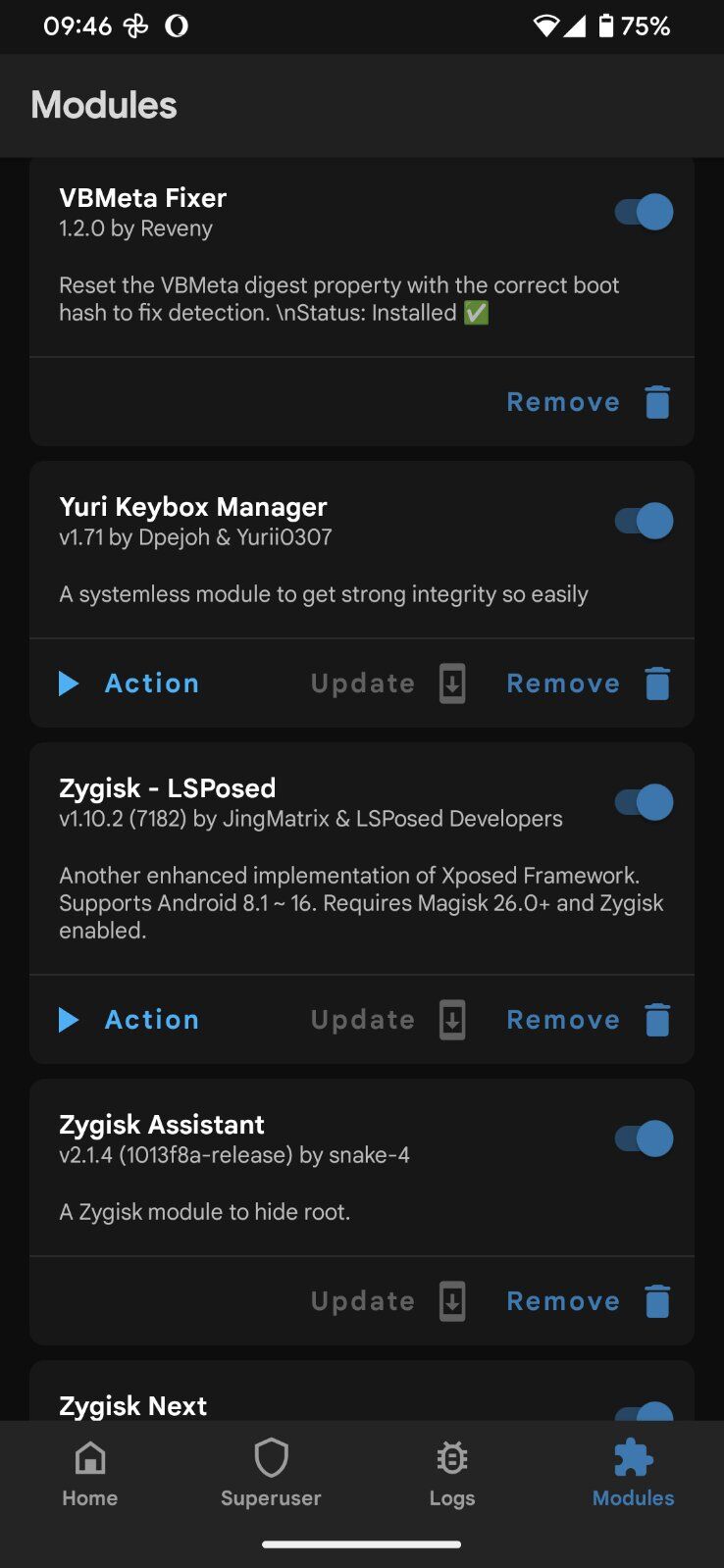Disable the Zygisk Assistant module
Viewport: 724px width, 1568px height.
pos(644,1138)
